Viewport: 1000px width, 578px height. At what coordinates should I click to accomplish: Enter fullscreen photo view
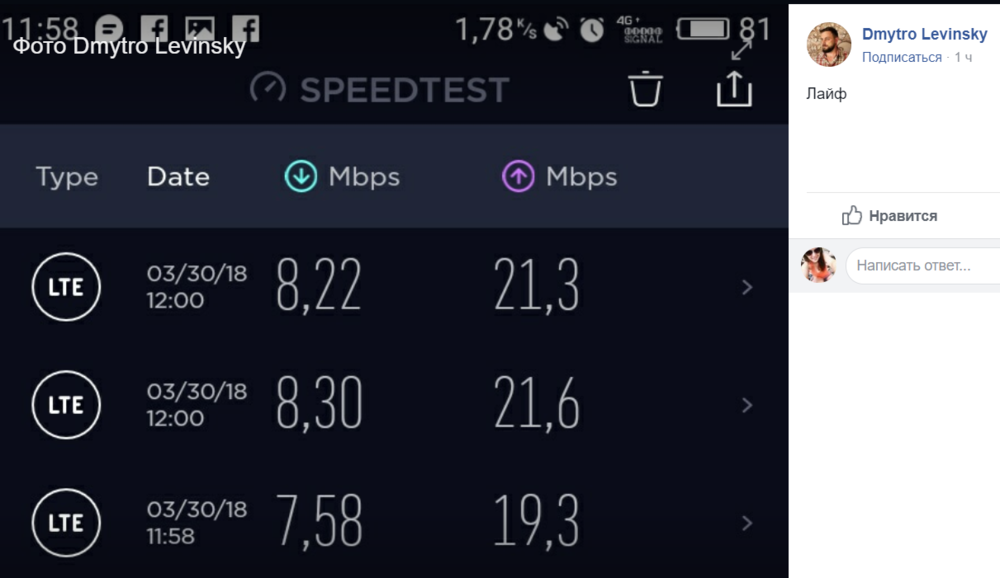point(742,51)
